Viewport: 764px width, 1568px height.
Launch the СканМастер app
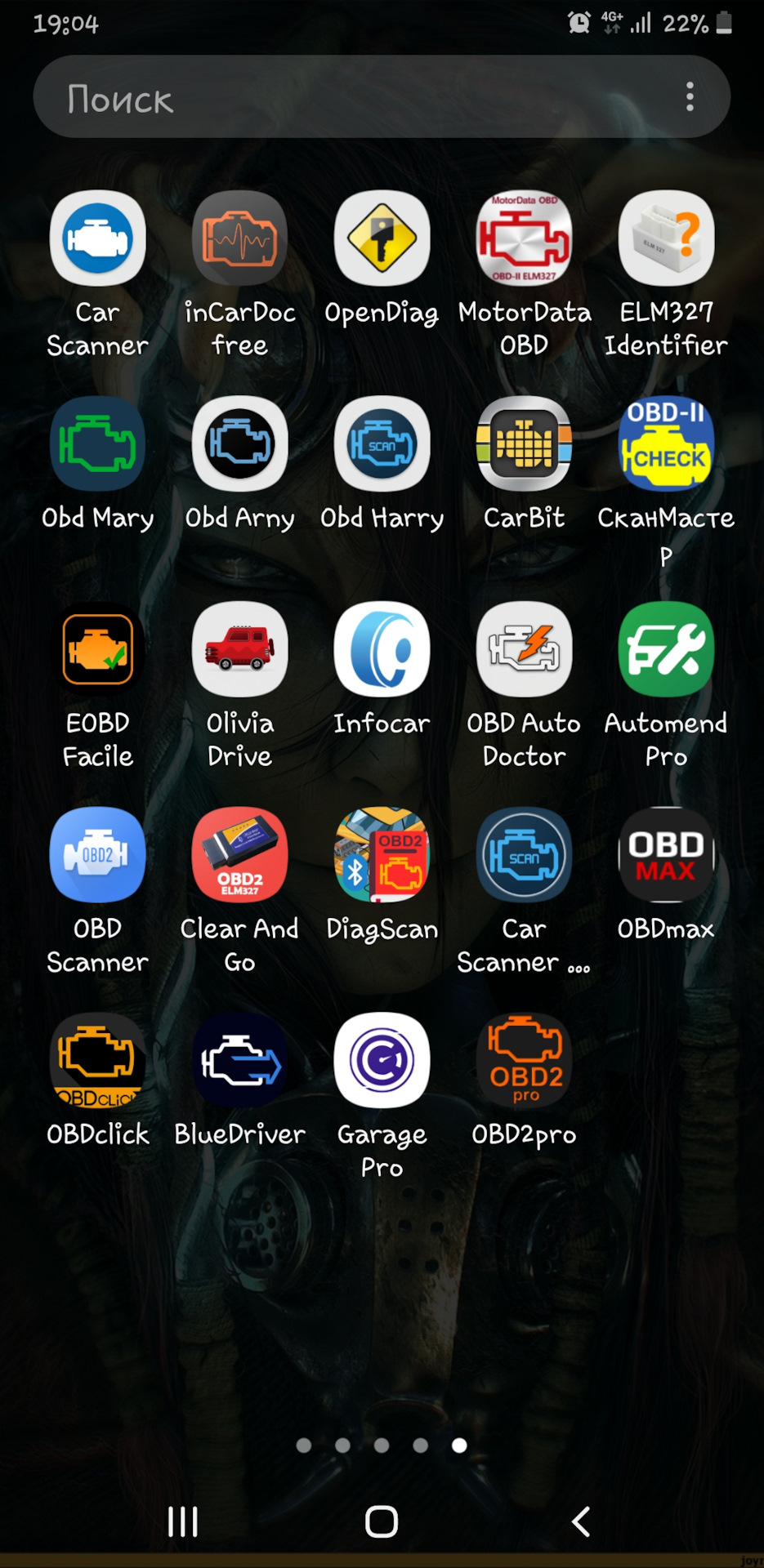pyautogui.click(x=666, y=445)
